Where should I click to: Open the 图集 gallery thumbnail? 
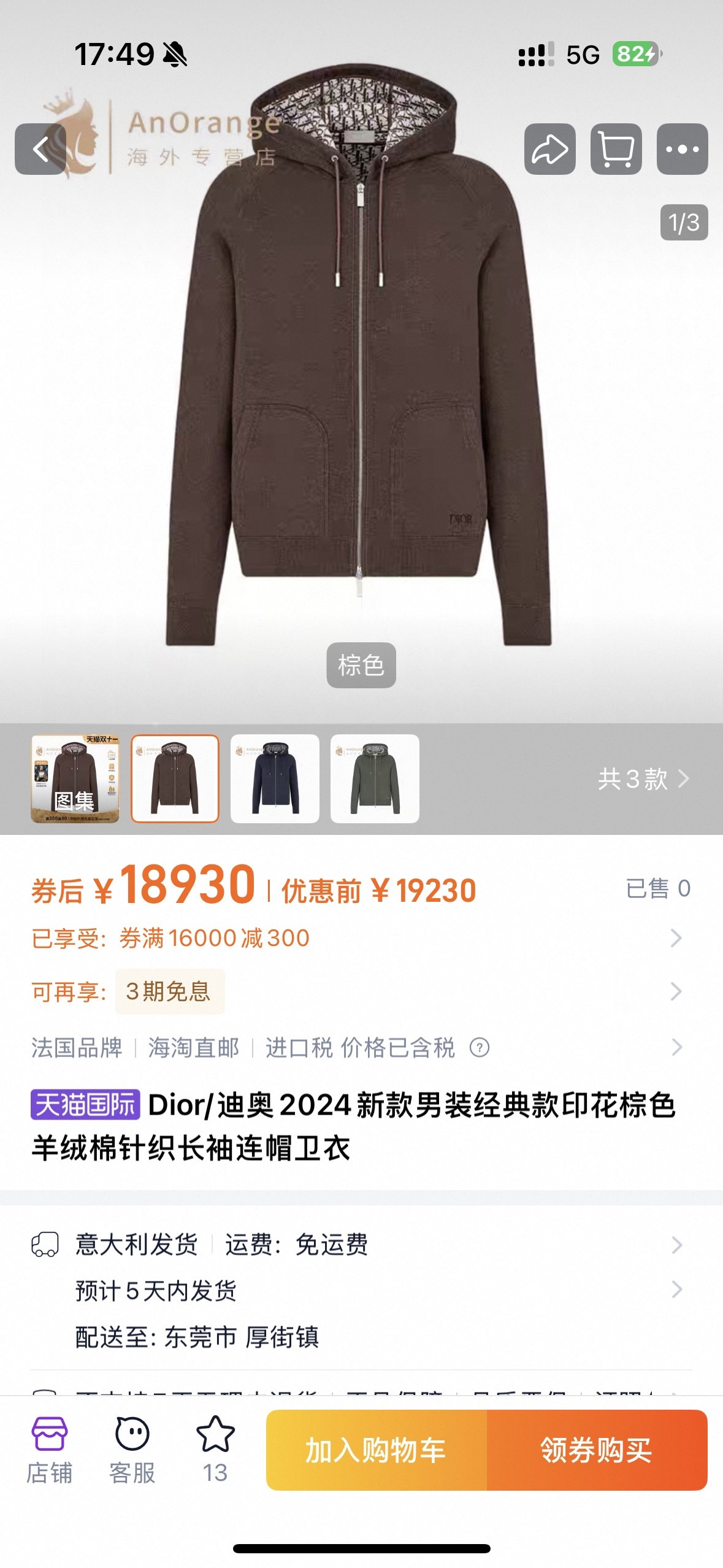[x=75, y=778]
